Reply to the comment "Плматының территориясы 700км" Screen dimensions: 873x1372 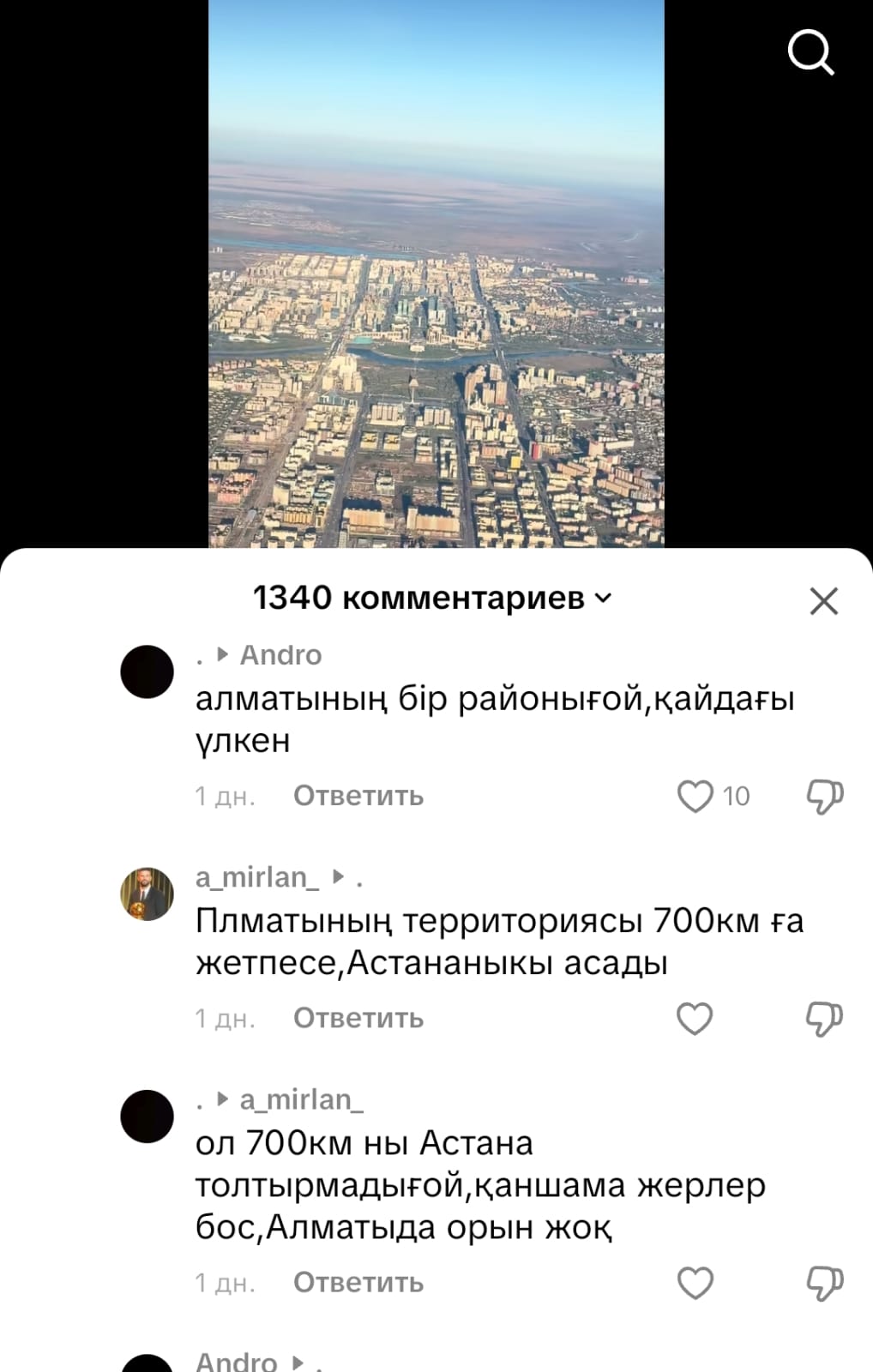(358, 1019)
